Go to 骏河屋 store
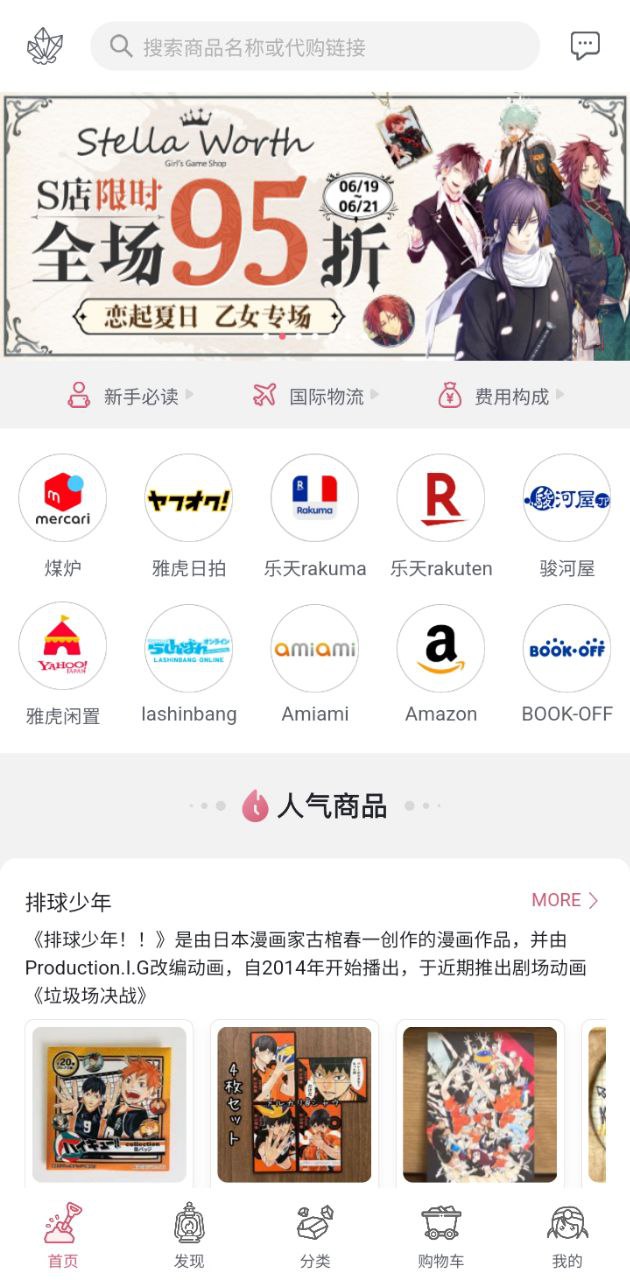Viewport: 630px width, 1280px height. pos(567,498)
